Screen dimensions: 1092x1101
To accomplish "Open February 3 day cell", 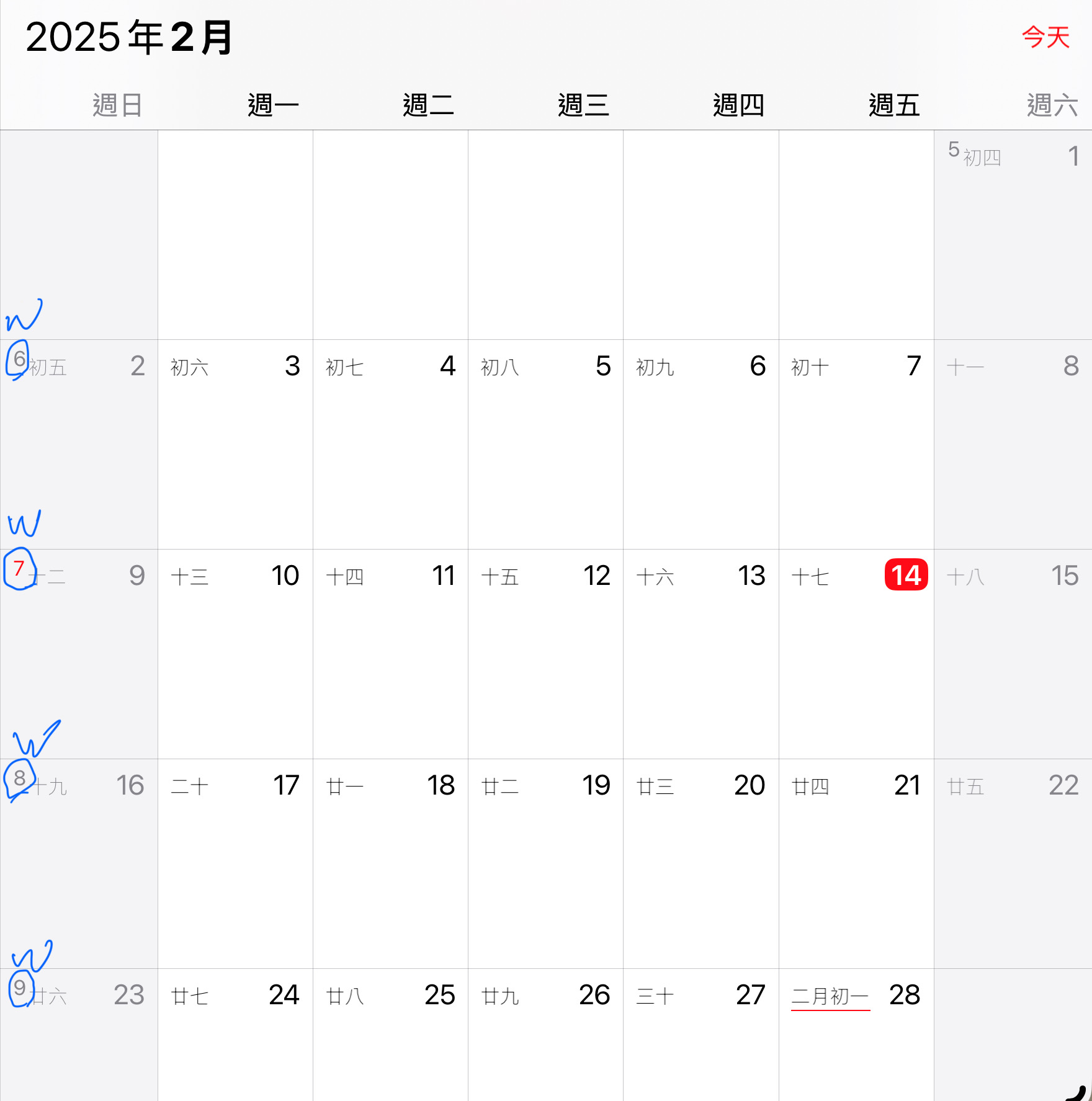I will pyautogui.click(x=235, y=444).
